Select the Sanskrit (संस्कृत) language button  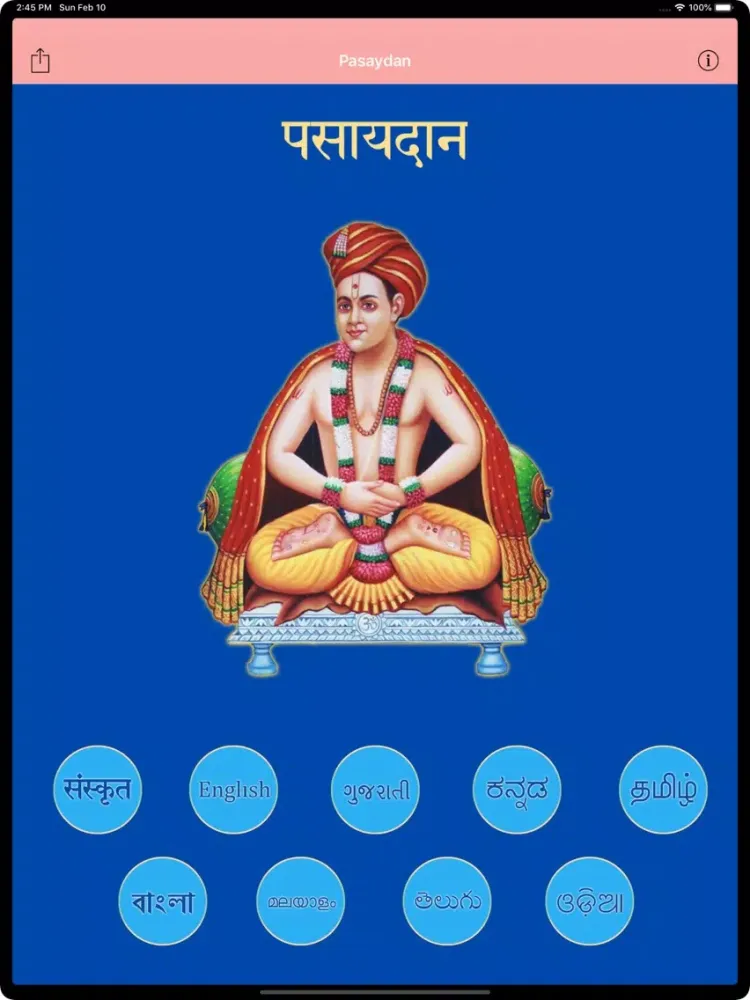pos(97,789)
